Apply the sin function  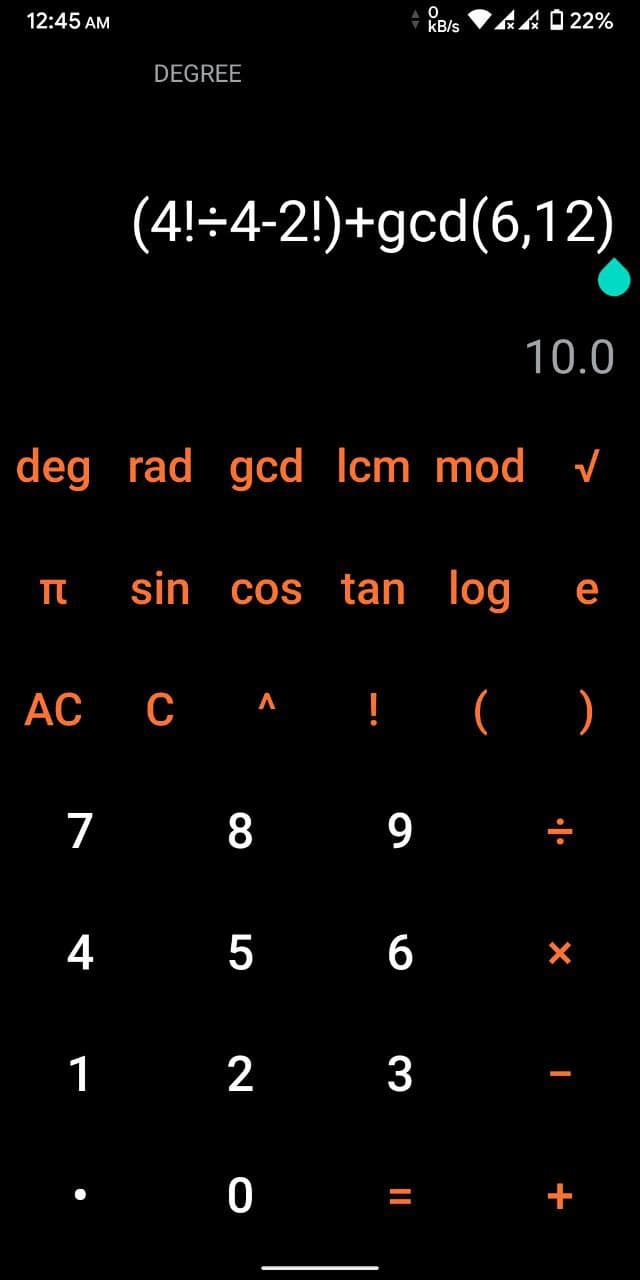[x=160, y=589]
